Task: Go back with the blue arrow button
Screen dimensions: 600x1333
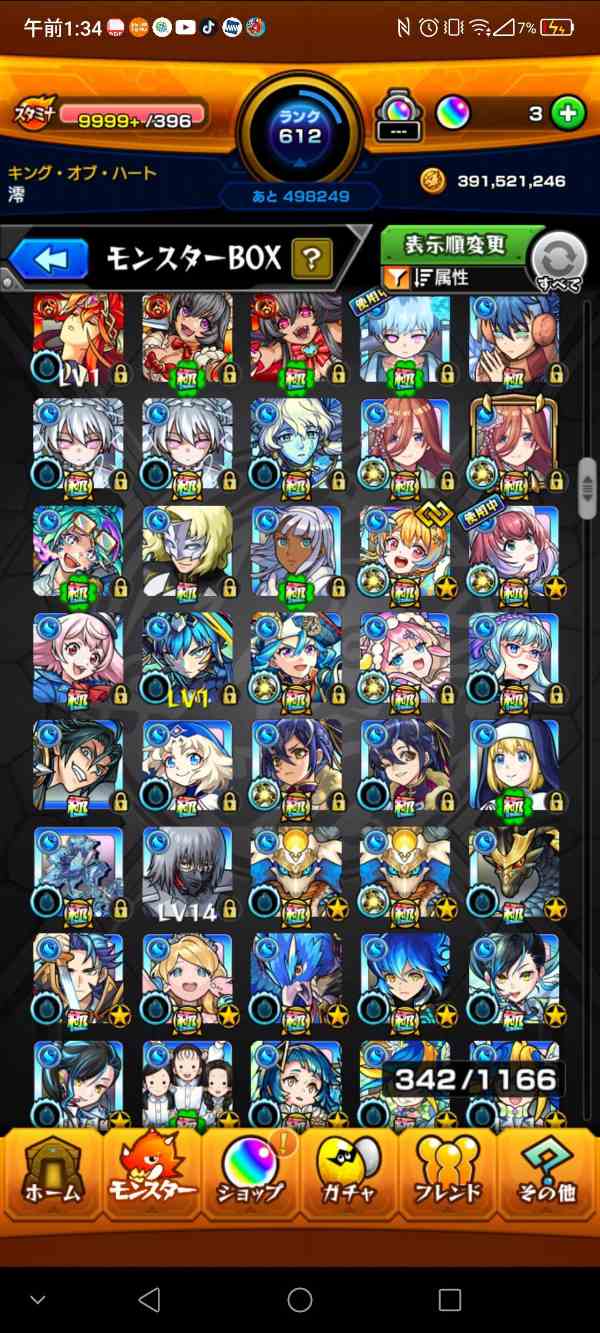Action: [x=49, y=260]
